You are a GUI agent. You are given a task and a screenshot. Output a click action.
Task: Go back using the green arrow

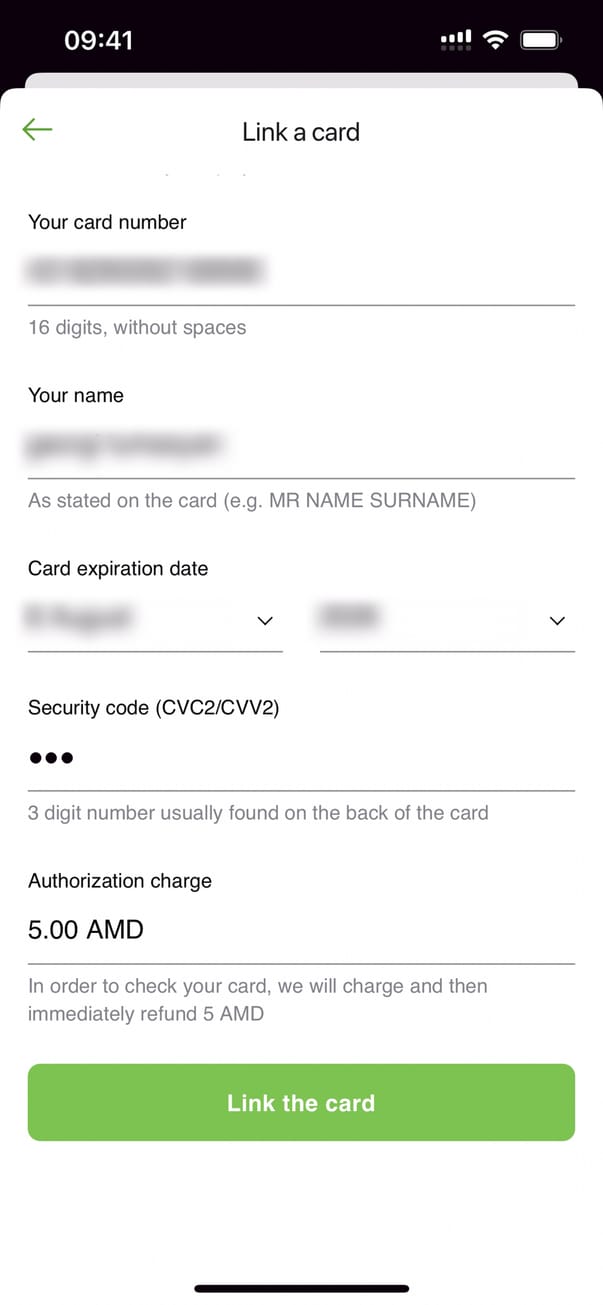coord(37,130)
